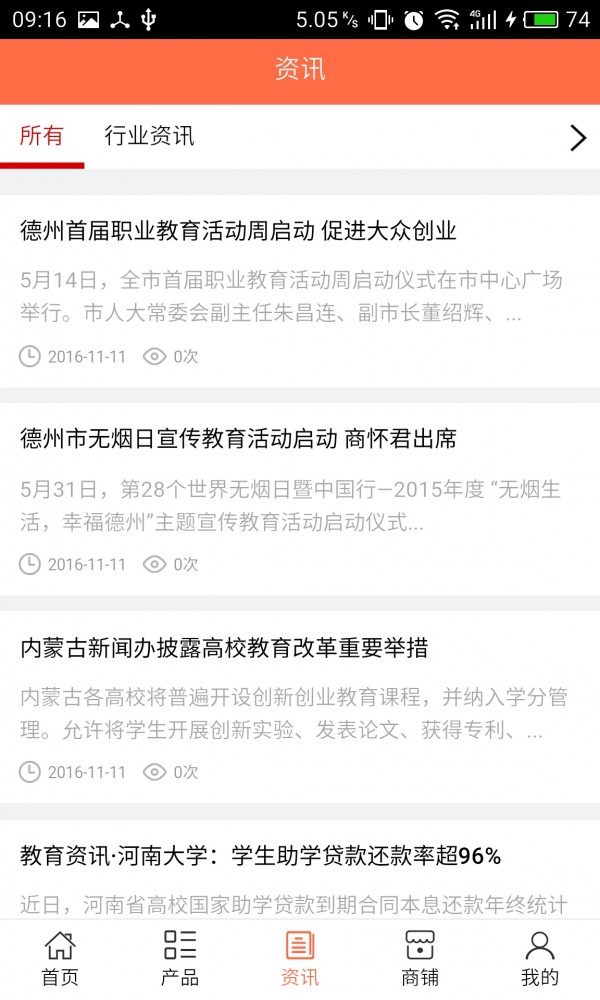Go to the 首页 home tab
Viewport: 600px width, 1000px height.
click(x=60, y=959)
